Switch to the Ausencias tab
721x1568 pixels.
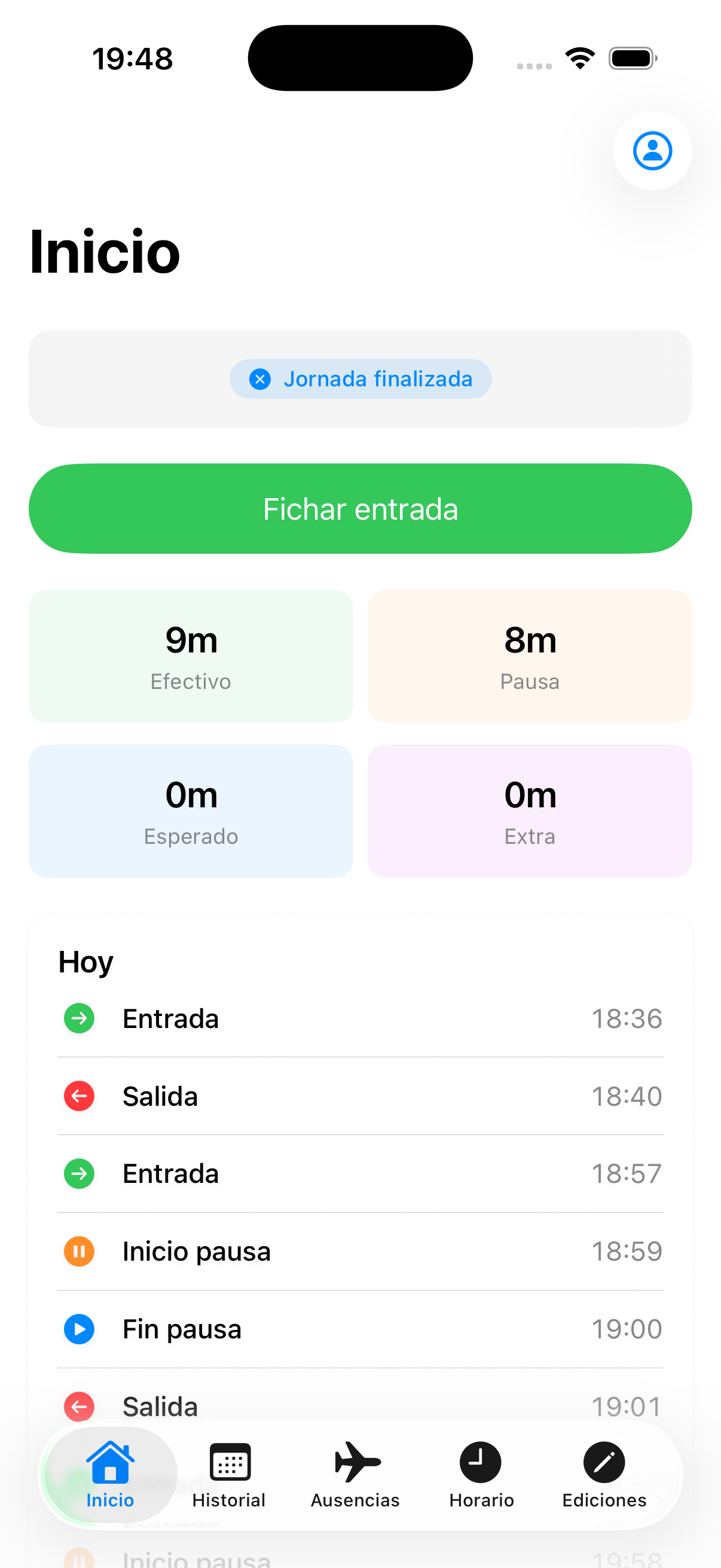coord(356,1479)
